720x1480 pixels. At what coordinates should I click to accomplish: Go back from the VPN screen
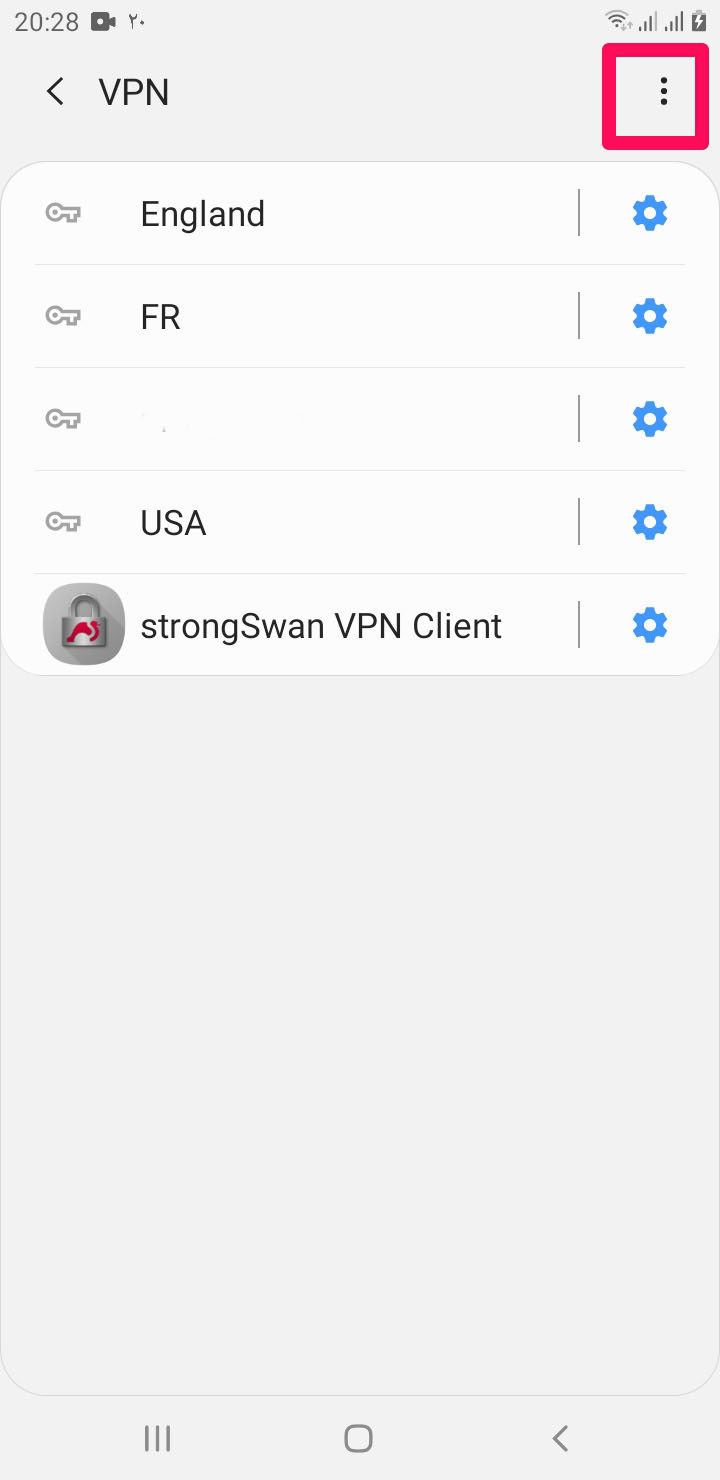[56, 92]
